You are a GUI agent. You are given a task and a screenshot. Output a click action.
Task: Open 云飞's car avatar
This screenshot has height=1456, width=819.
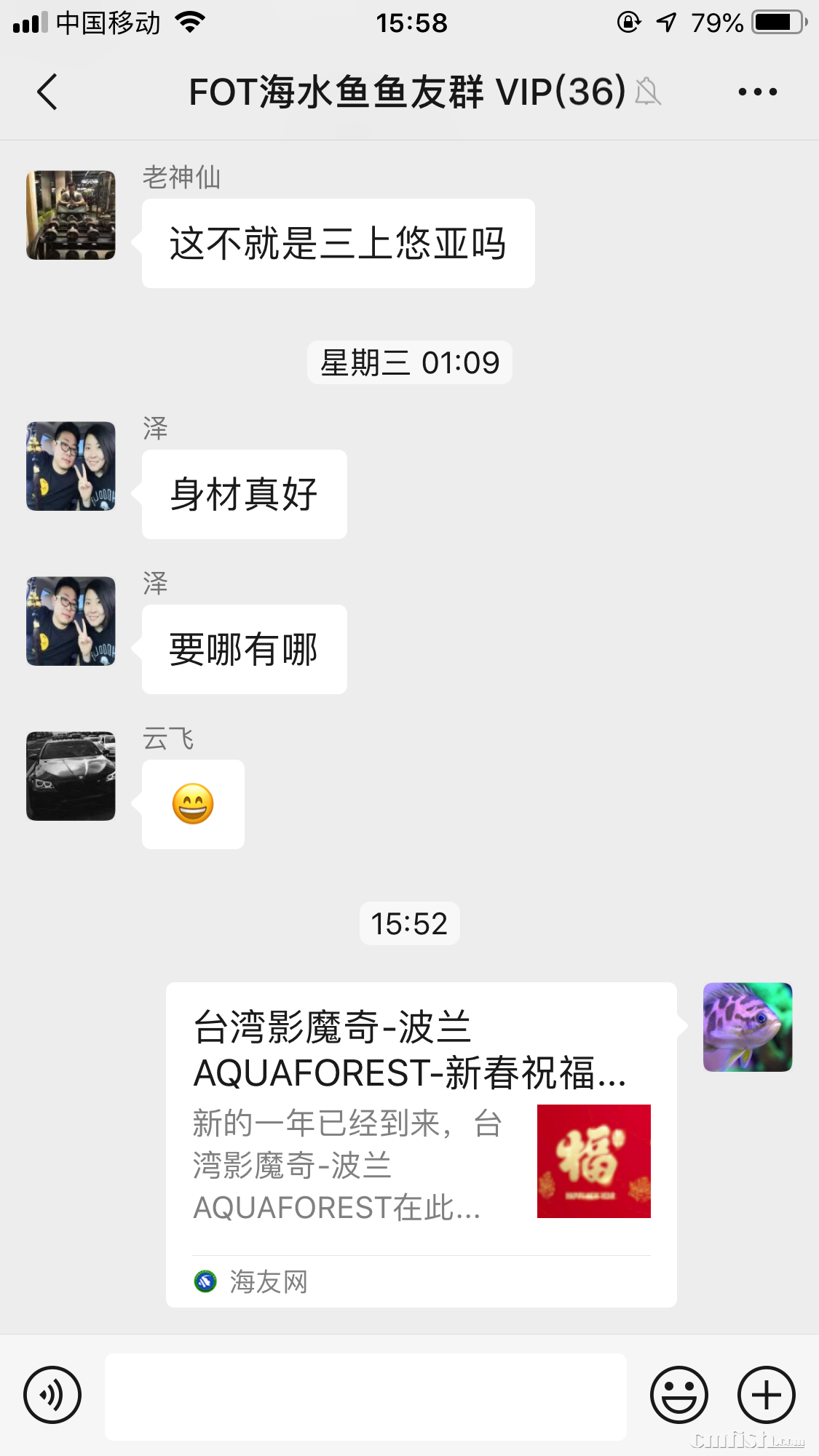click(x=70, y=775)
